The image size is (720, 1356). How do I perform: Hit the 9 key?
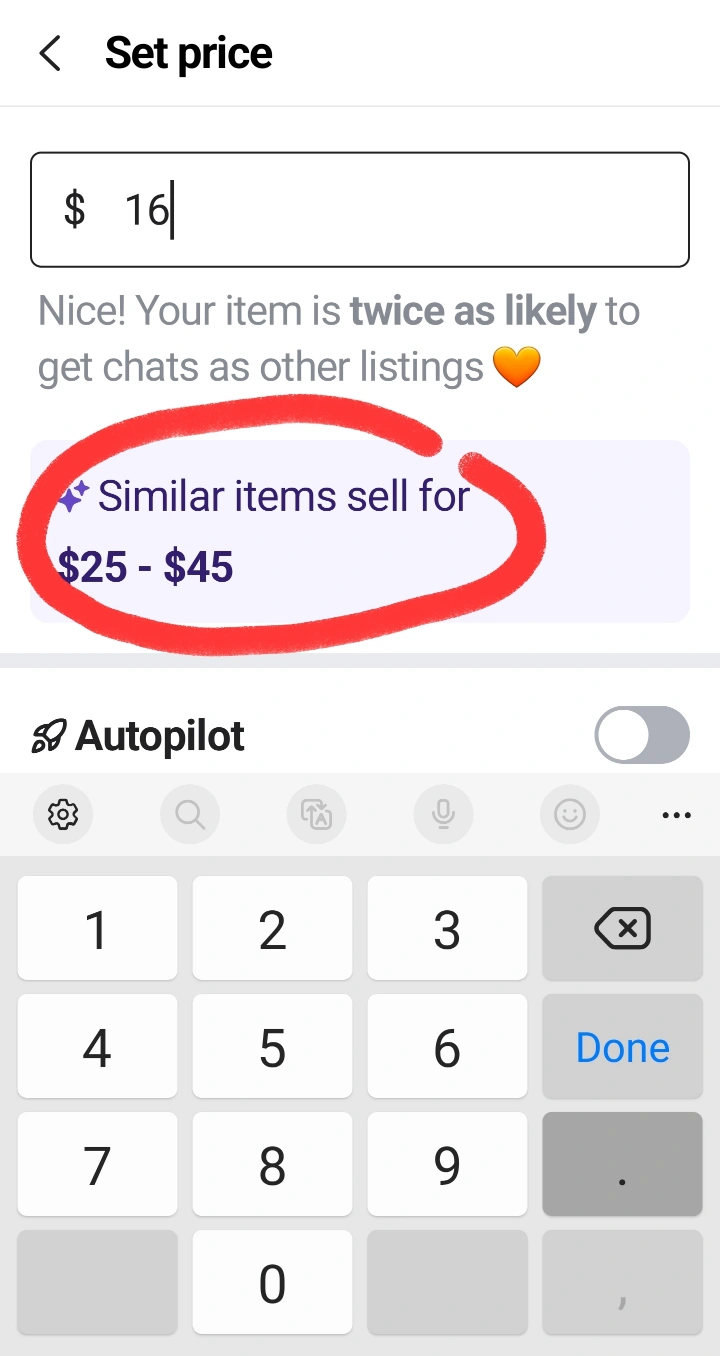(x=447, y=1165)
